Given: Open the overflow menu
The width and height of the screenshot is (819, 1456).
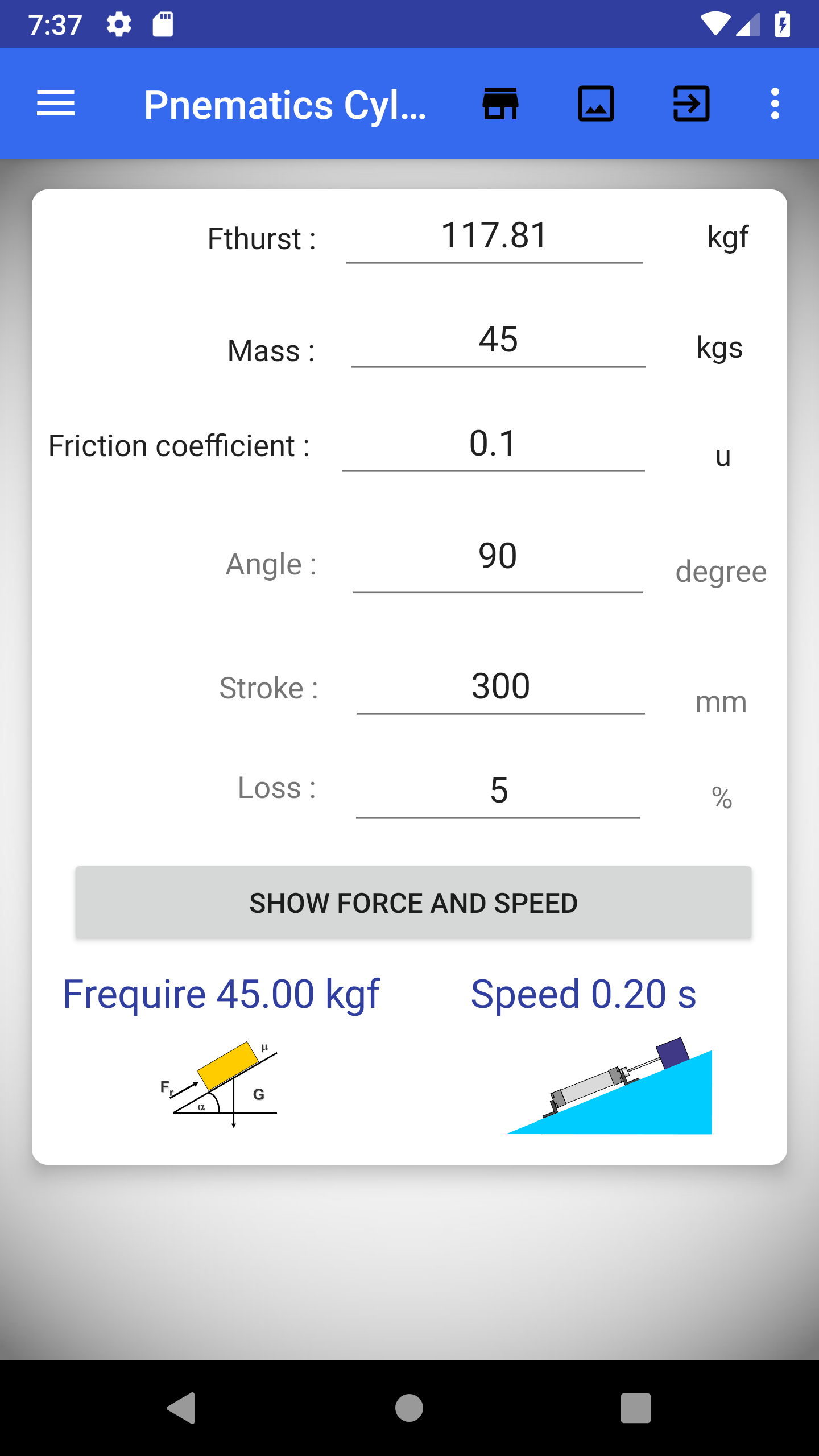Looking at the screenshot, I should (775, 104).
